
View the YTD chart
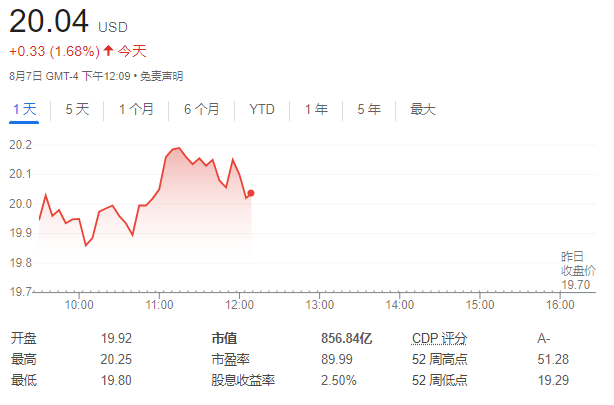click(262, 109)
